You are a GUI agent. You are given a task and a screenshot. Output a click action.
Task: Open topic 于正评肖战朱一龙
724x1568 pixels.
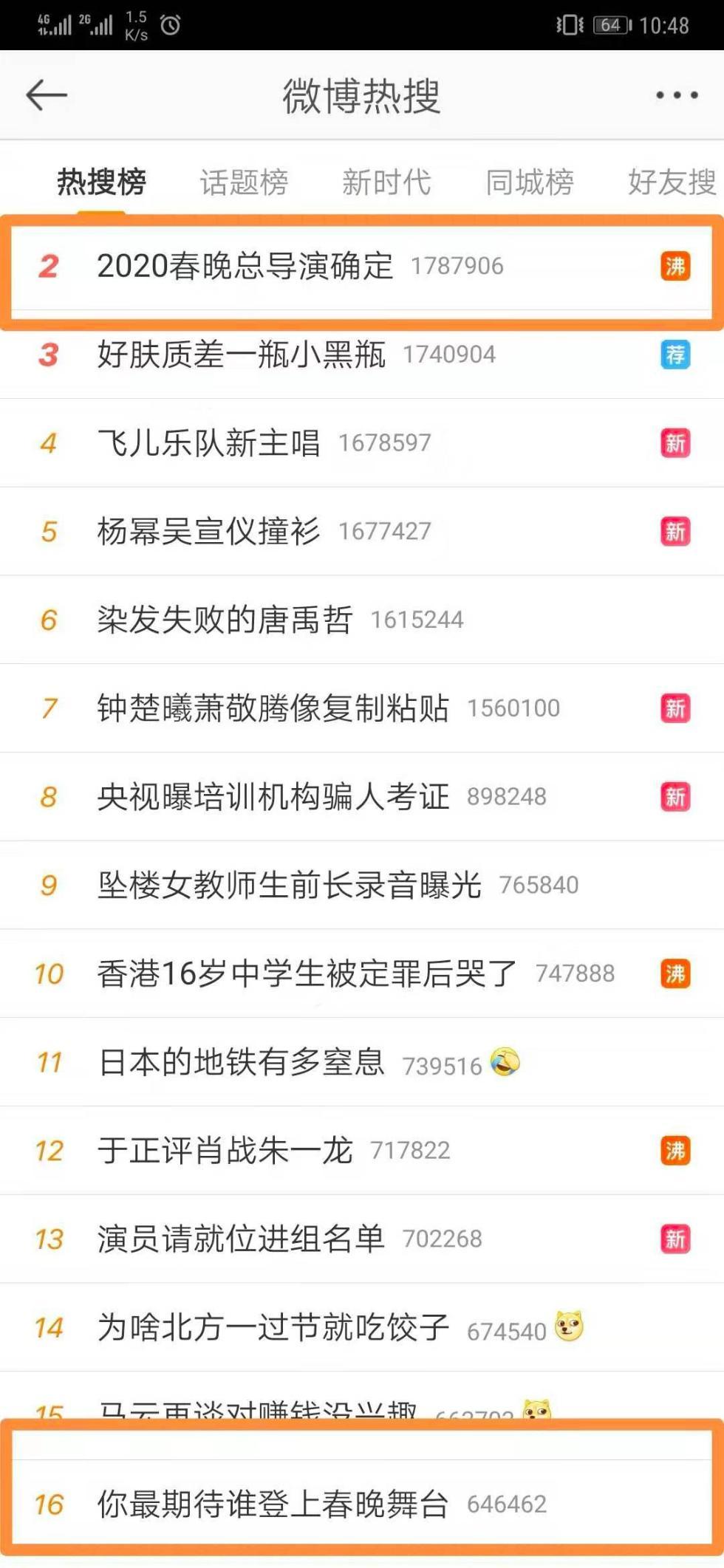(x=225, y=1150)
